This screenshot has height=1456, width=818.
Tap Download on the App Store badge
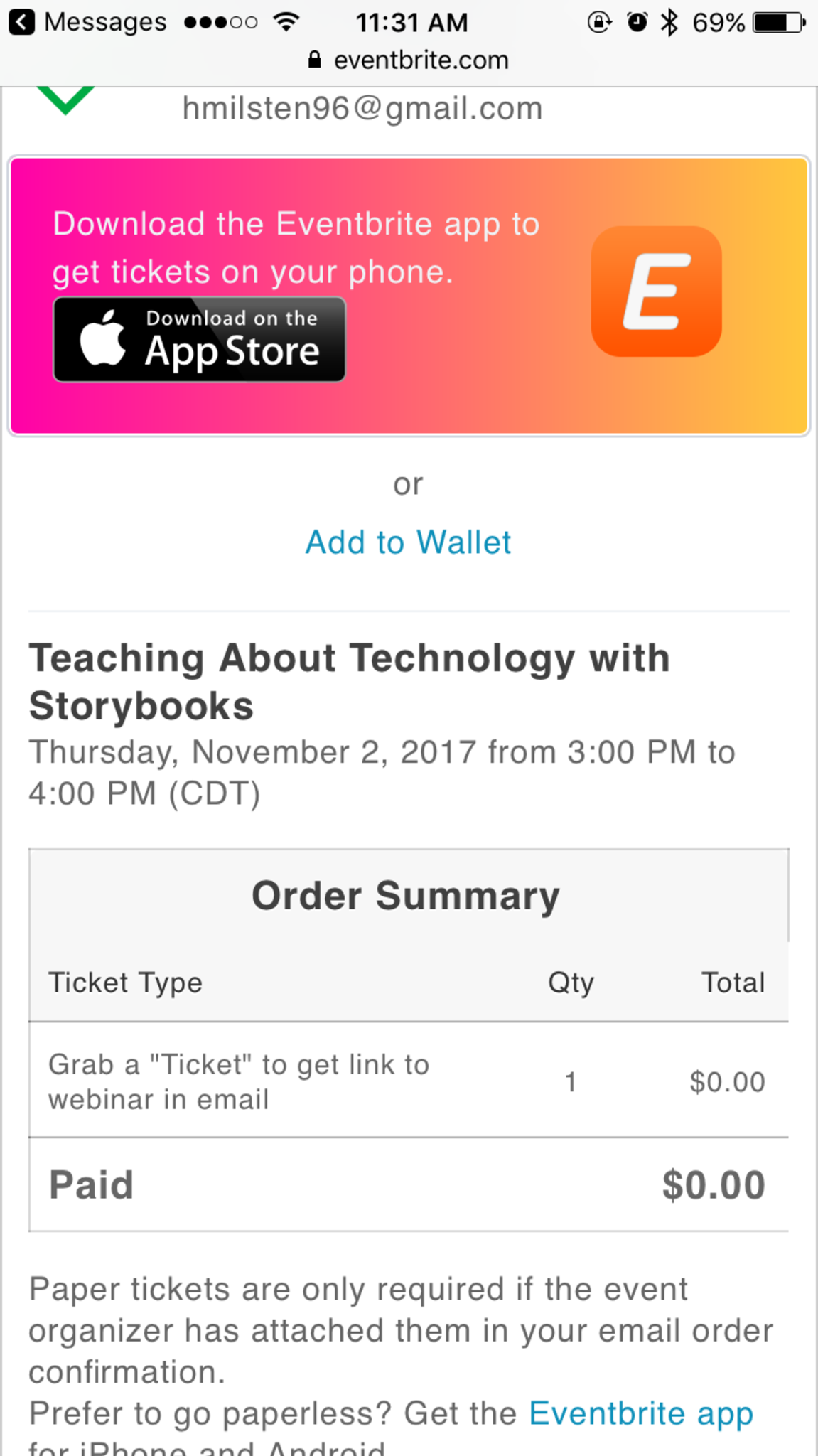coord(199,339)
